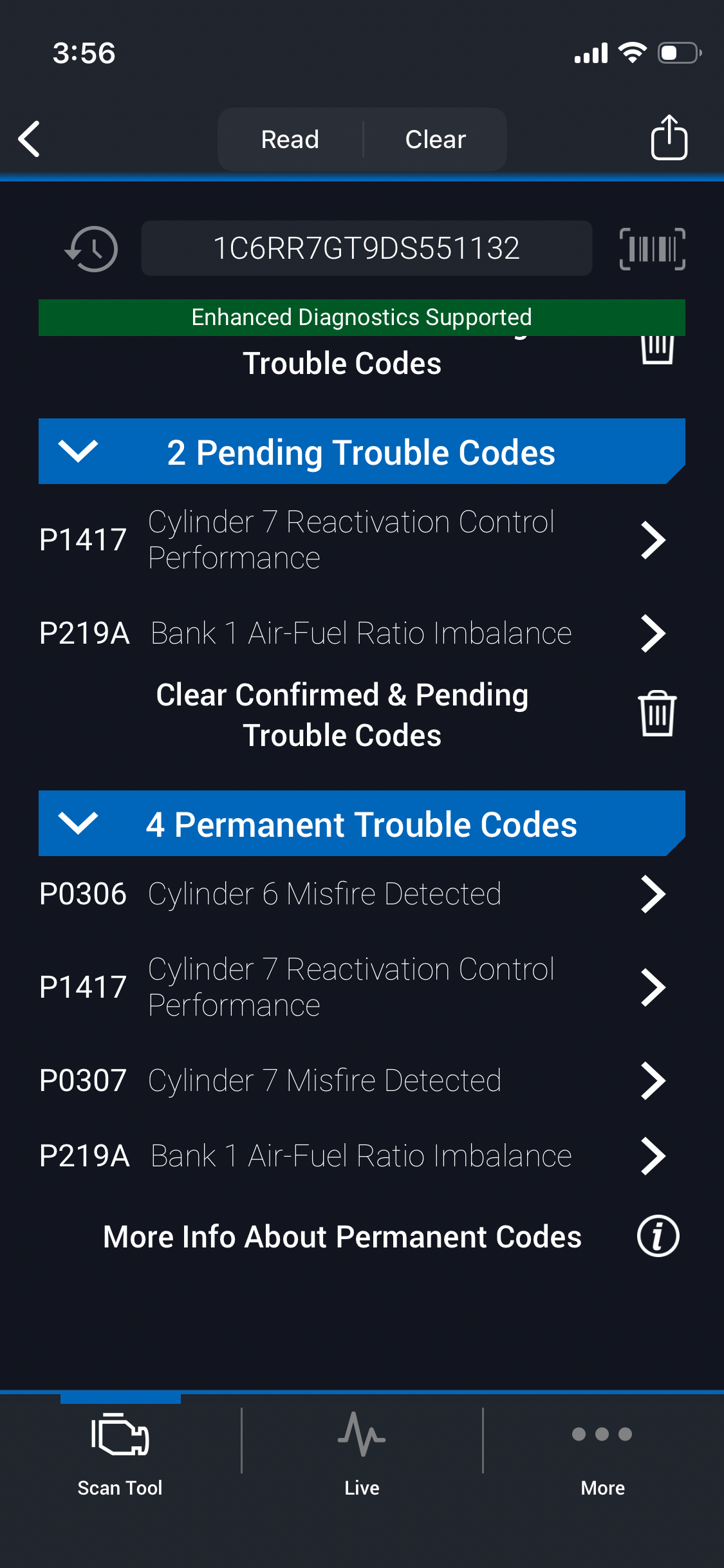Tap the Clear button in top bar

435,139
